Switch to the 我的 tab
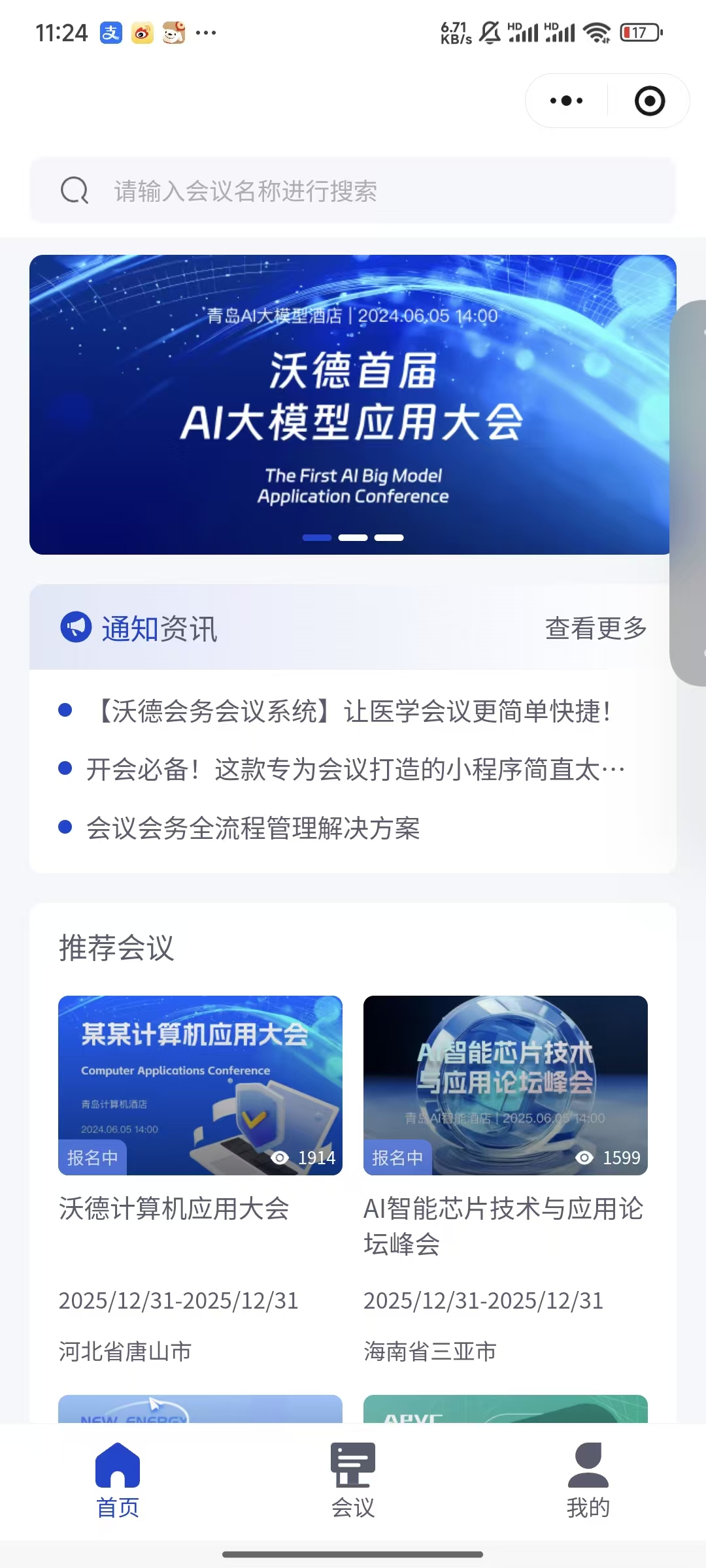The image size is (706, 1568). click(x=588, y=1480)
